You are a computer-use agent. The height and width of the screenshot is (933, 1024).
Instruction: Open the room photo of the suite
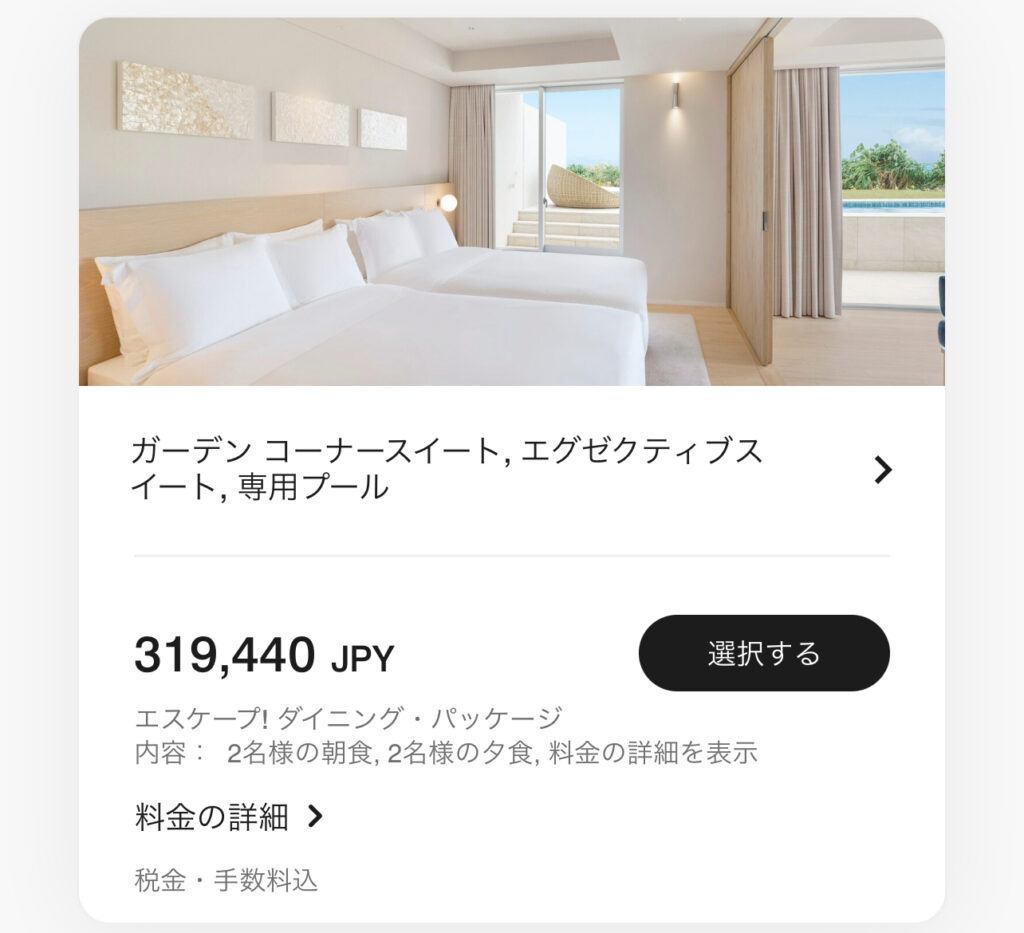pyautogui.click(x=511, y=201)
